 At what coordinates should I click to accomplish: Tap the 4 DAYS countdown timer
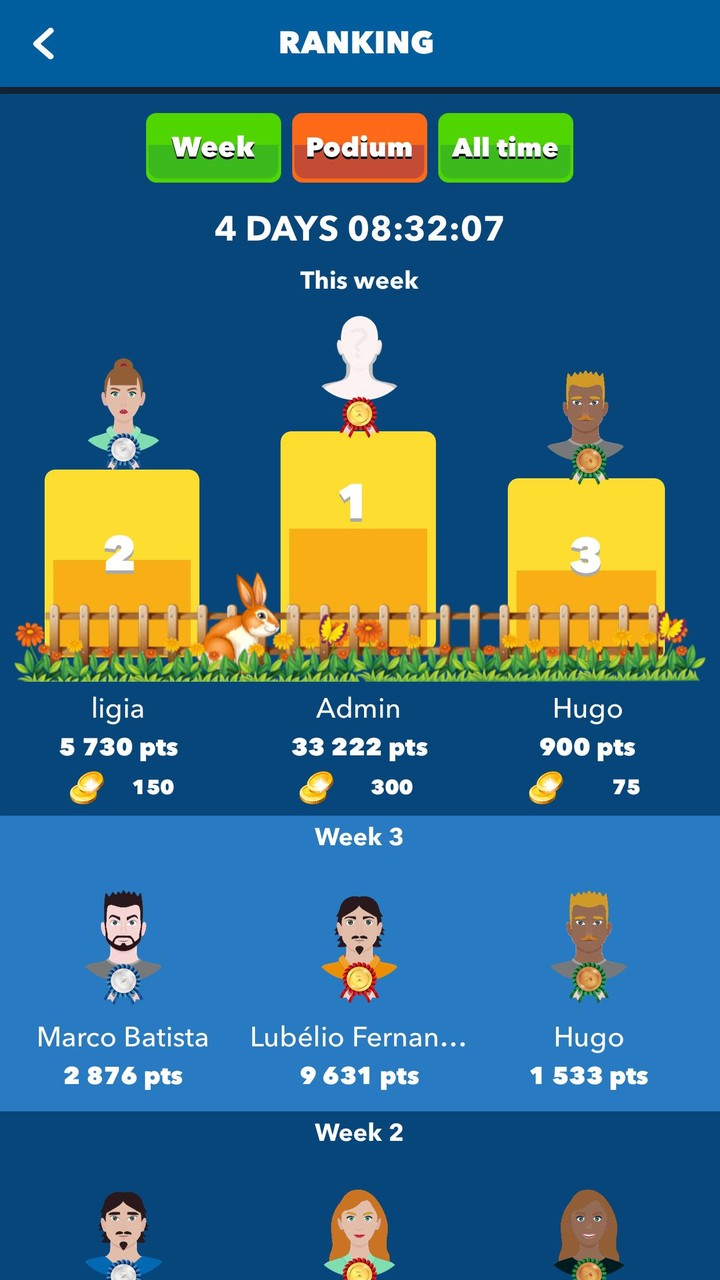click(x=360, y=229)
